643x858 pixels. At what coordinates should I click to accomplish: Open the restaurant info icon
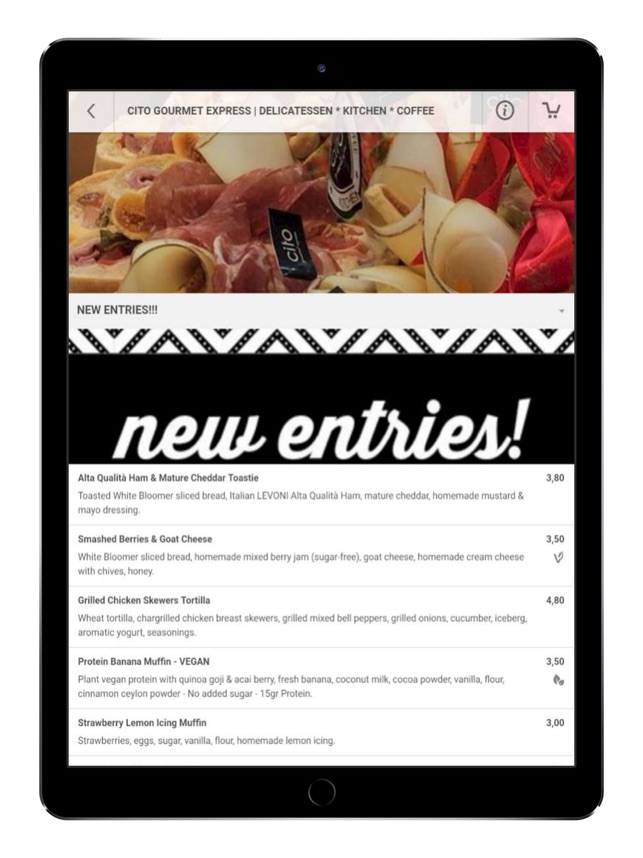[x=505, y=111]
